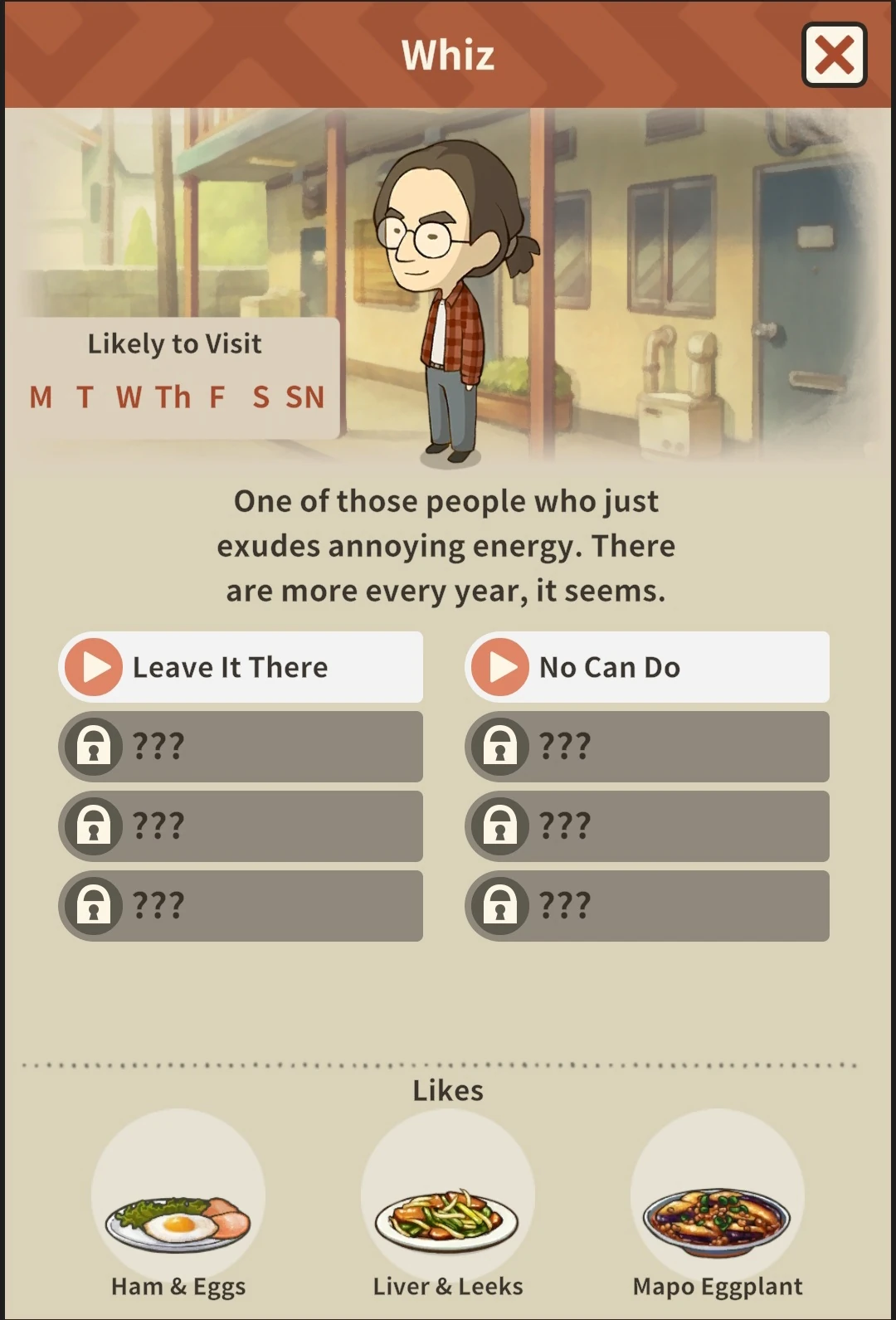Open the Liver & Leeks dish
Image resolution: width=896 pixels, height=1320 pixels.
click(448, 1206)
